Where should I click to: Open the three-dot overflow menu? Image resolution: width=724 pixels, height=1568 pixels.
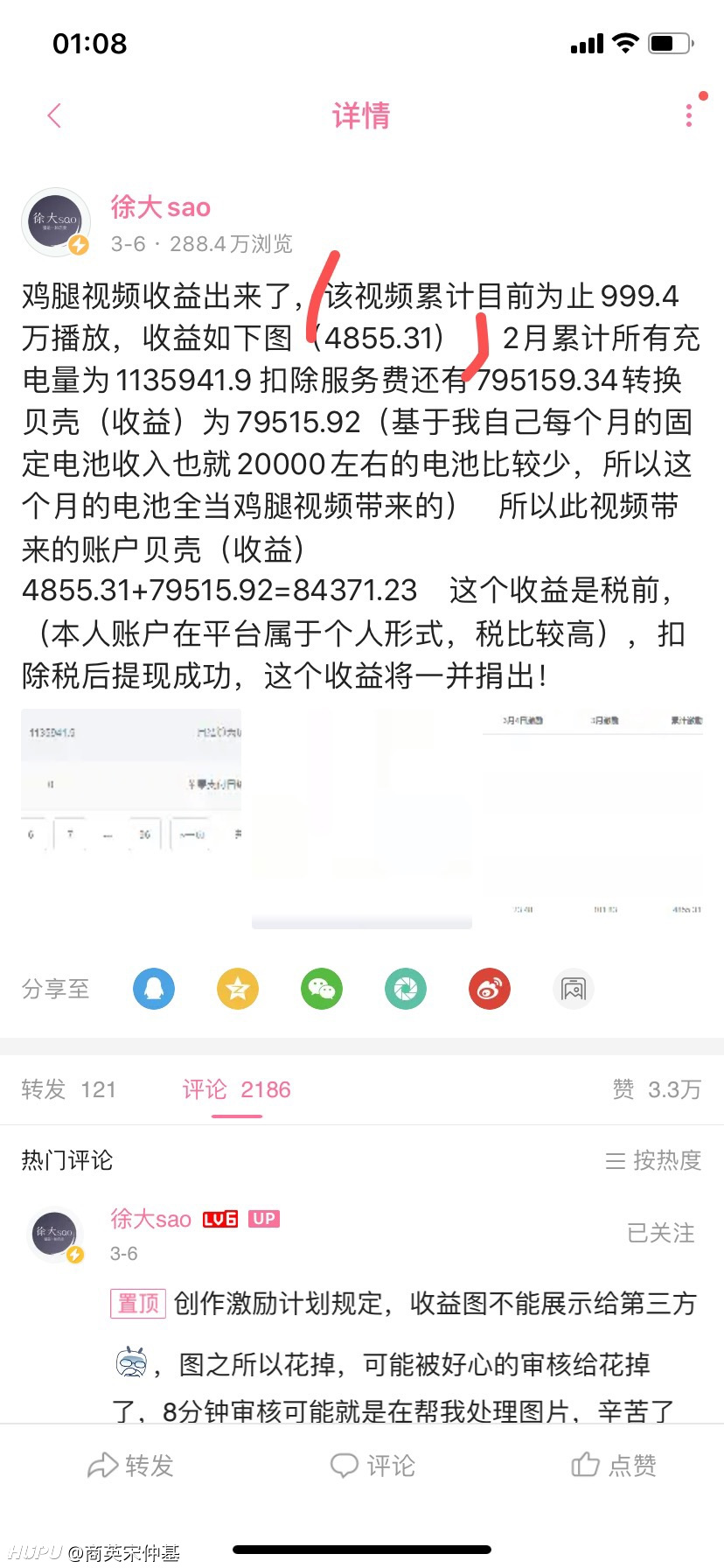(x=689, y=115)
